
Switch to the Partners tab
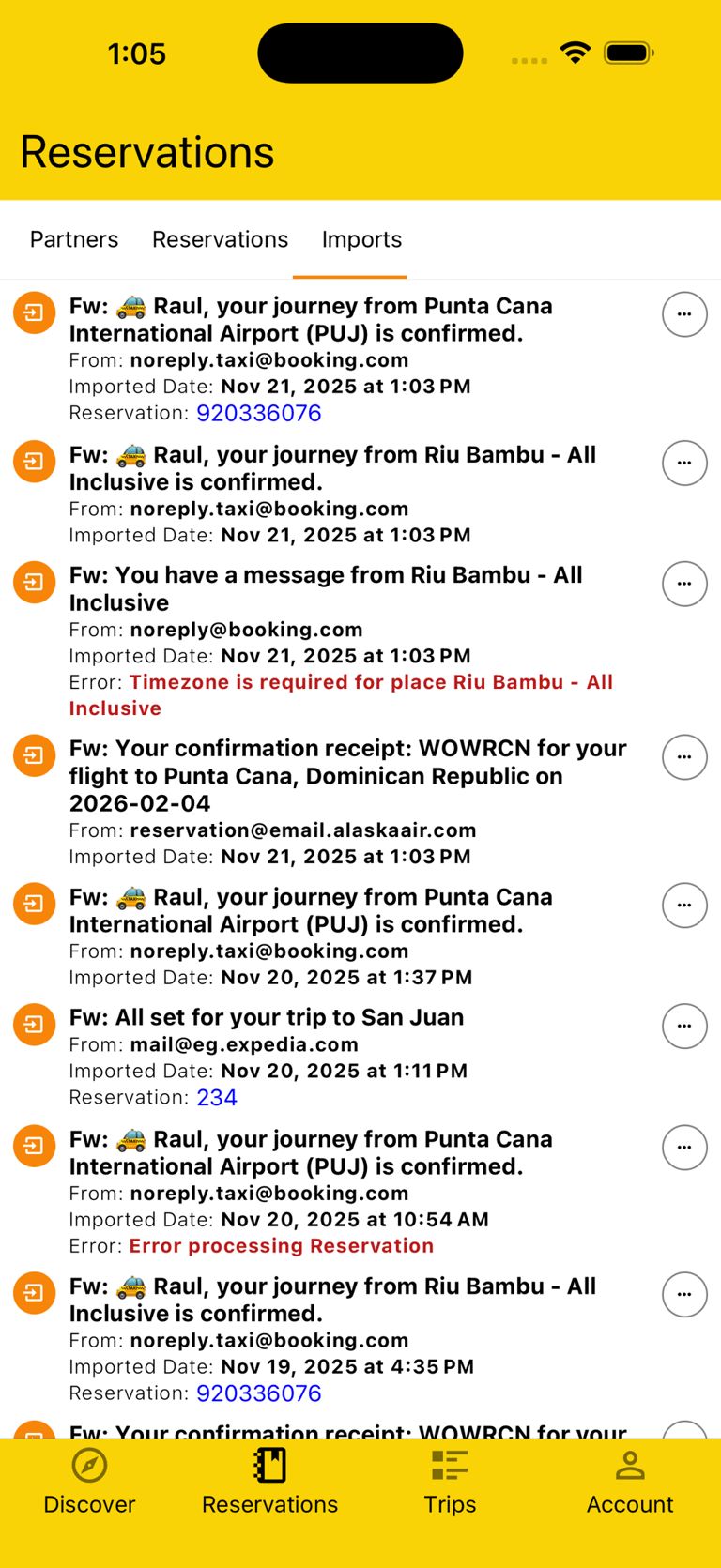[73, 239]
